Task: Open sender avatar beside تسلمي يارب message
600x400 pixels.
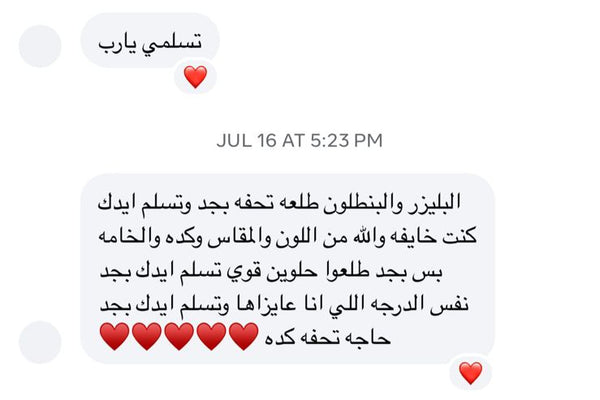Action: [41, 46]
